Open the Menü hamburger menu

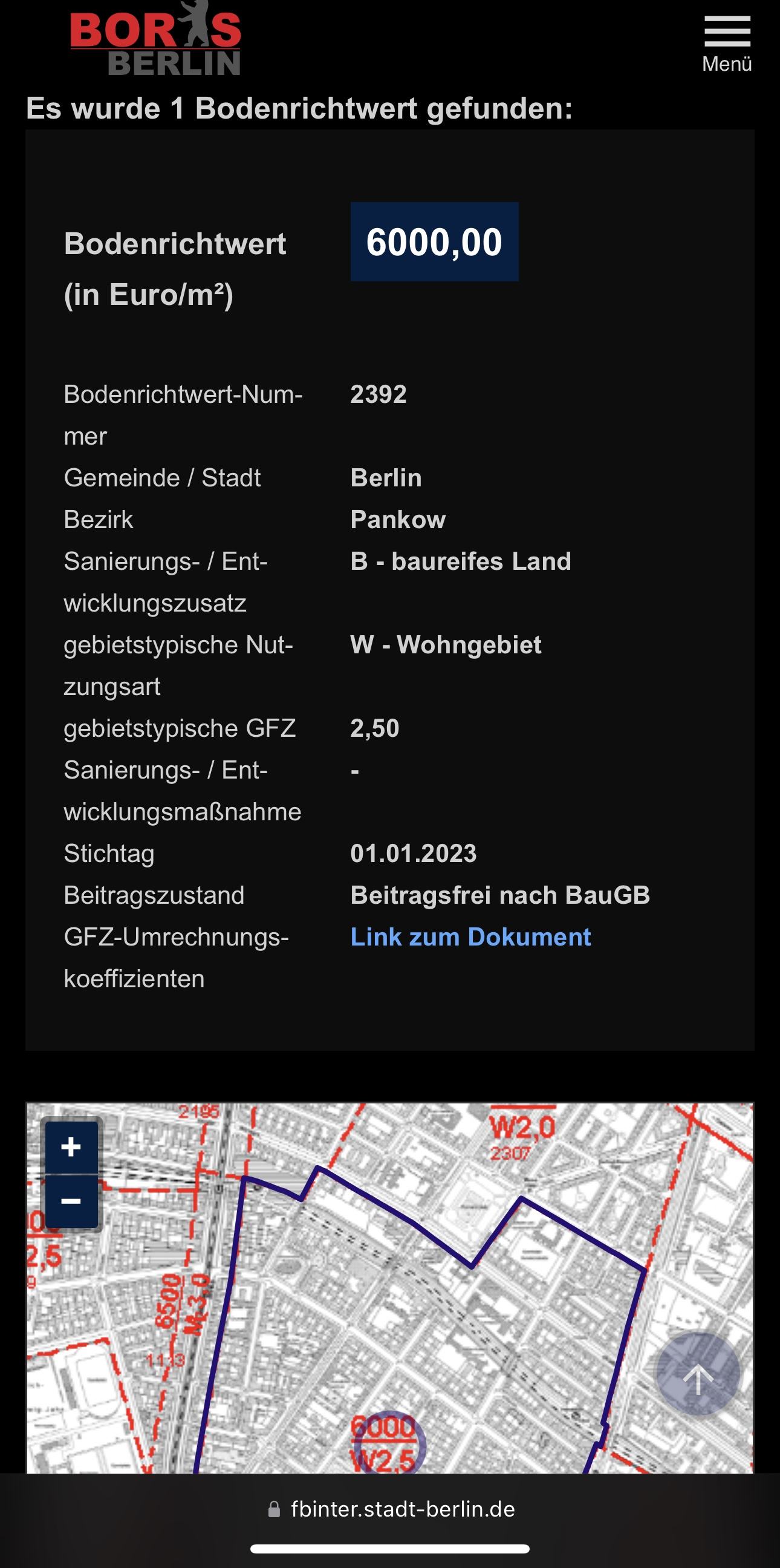pos(727,42)
